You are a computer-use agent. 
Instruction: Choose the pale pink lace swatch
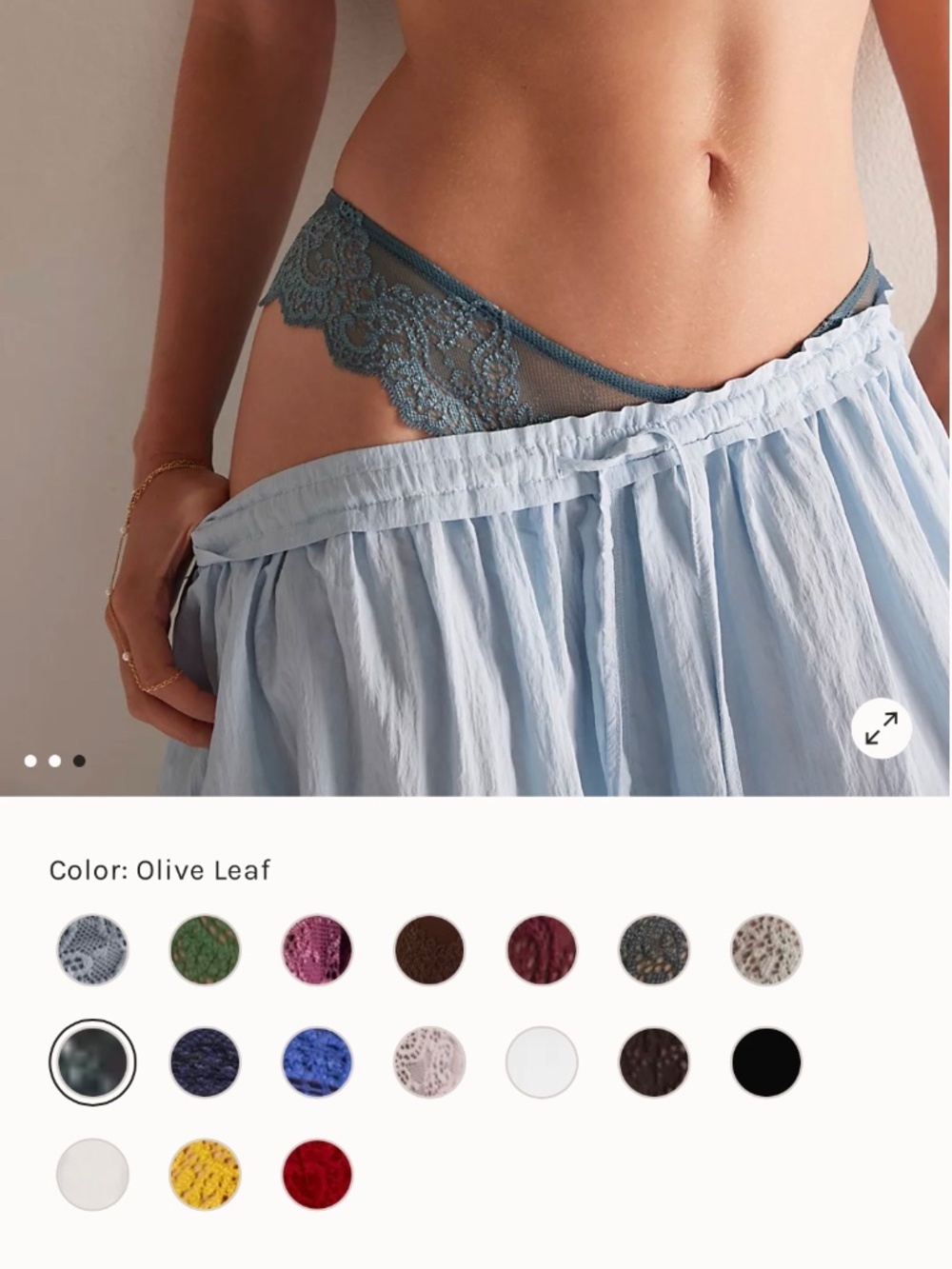(x=429, y=1061)
